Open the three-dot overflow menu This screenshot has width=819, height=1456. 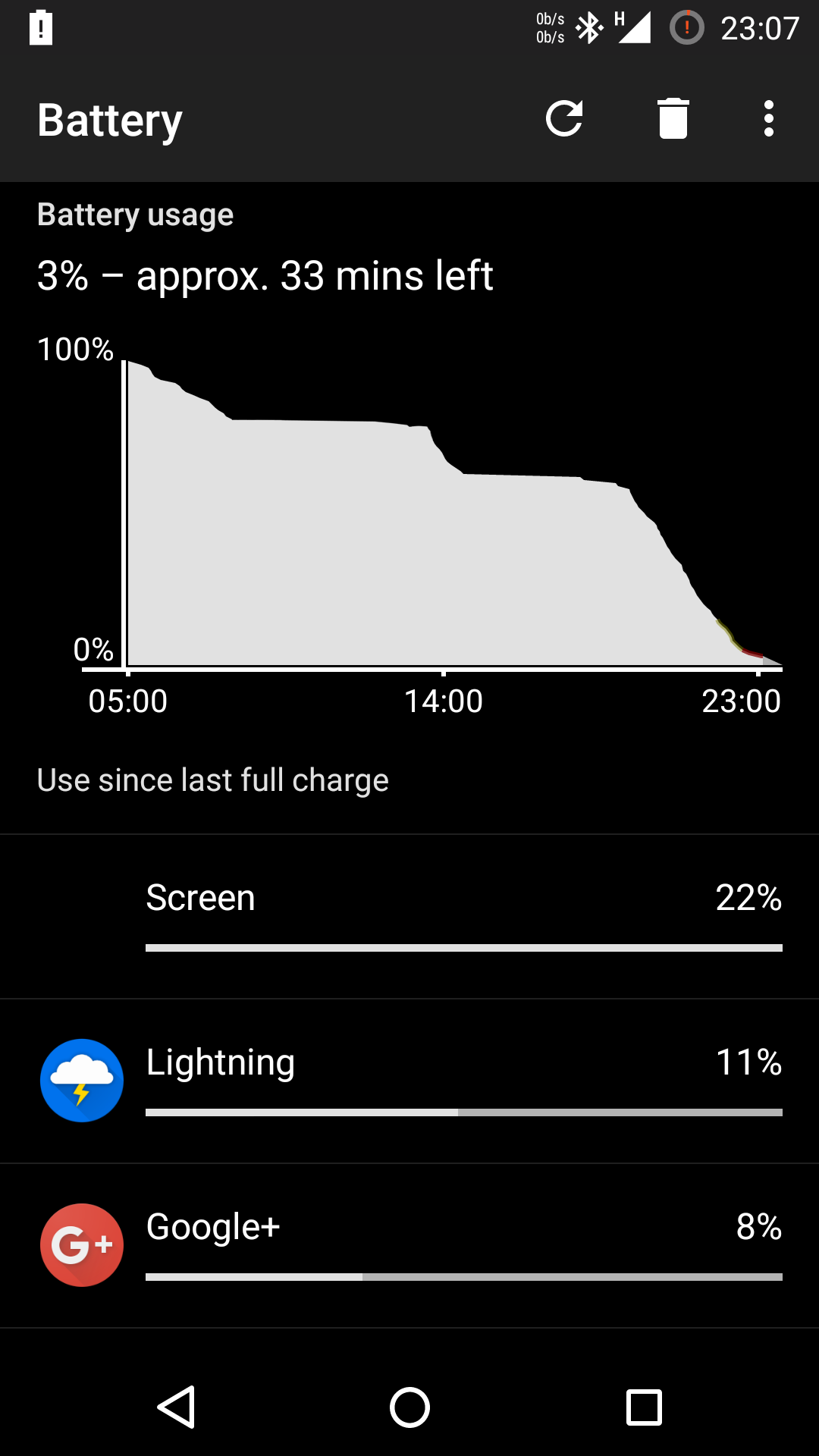point(769,119)
